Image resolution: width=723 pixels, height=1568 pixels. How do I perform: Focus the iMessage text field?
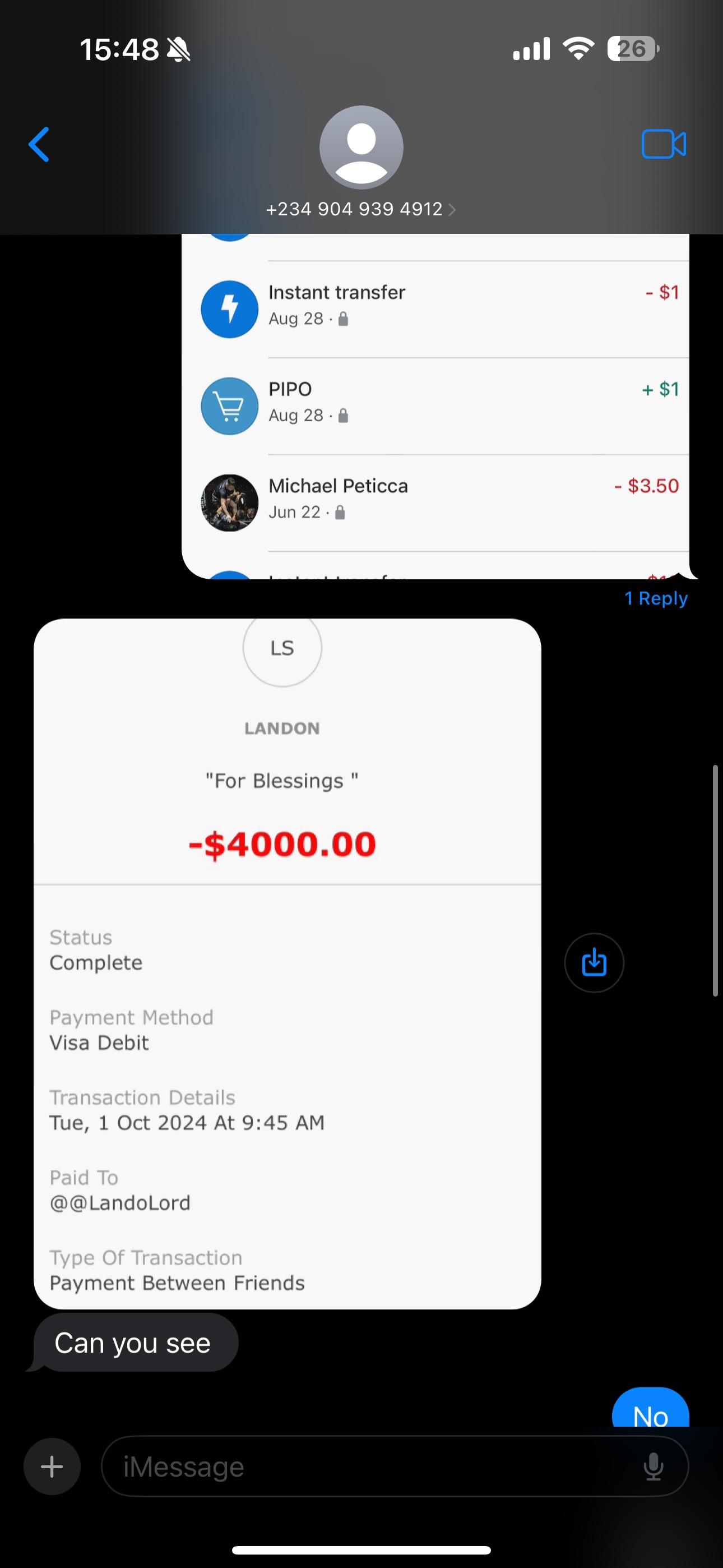(x=365, y=1467)
